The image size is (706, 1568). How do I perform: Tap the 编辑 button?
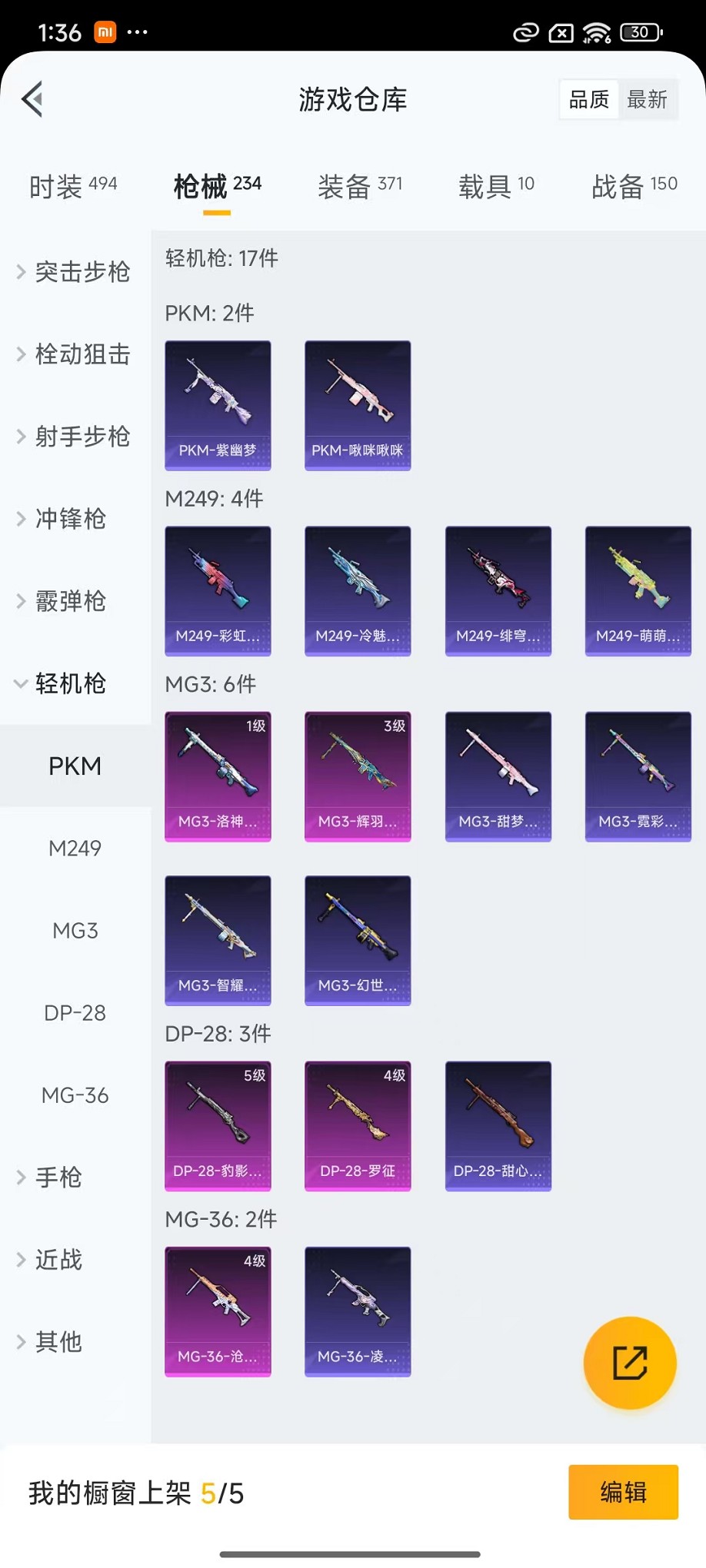click(x=623, y=1492)
